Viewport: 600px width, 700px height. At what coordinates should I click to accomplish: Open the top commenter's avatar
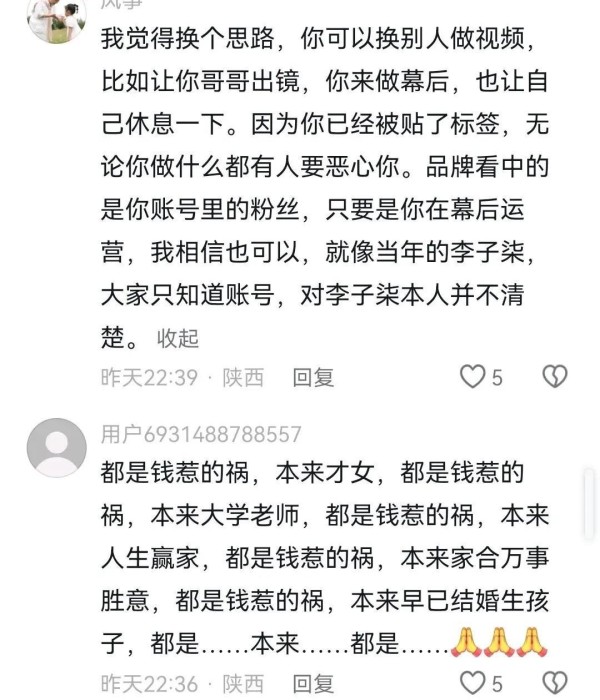coord(56,18)
